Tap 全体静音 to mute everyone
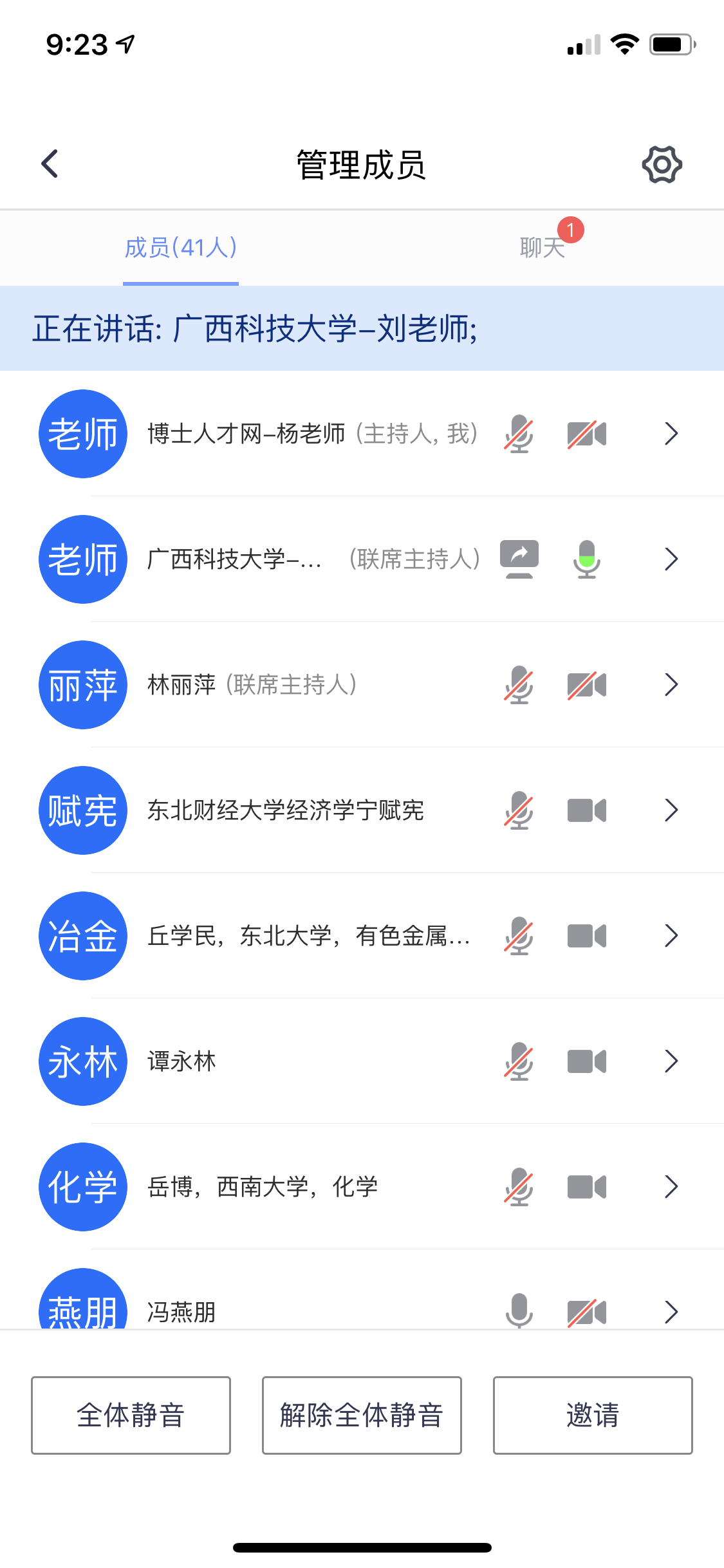This screenshot has height=1568, width=724. pos(131,1415)
